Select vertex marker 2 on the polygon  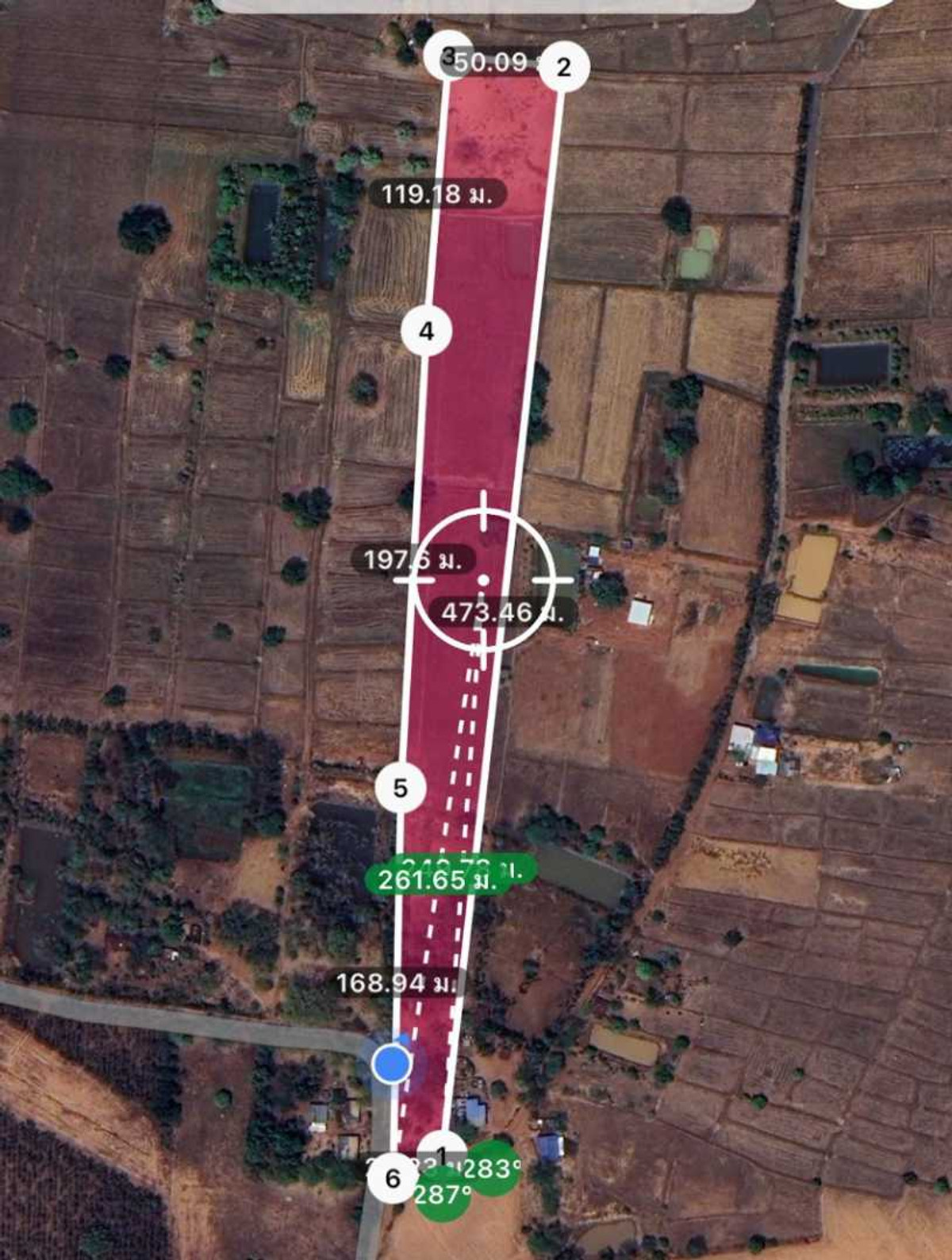click(564, 67)
